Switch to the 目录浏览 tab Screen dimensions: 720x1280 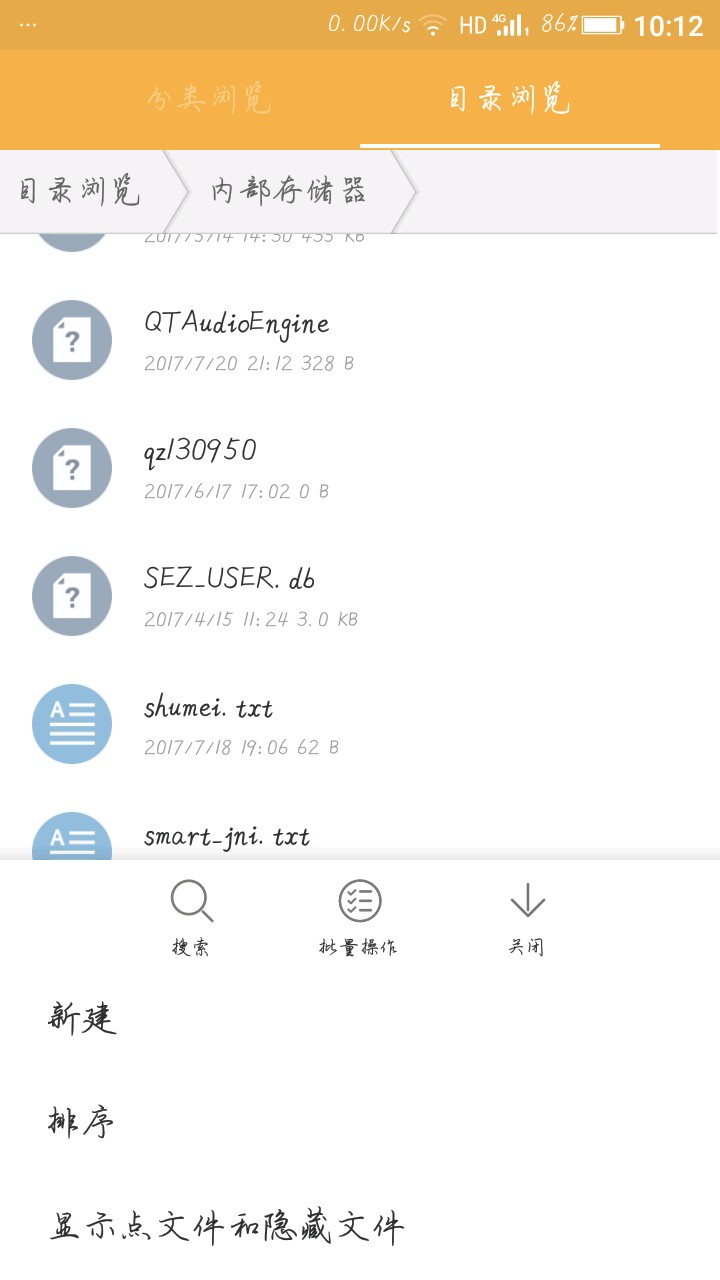point(510,100)
